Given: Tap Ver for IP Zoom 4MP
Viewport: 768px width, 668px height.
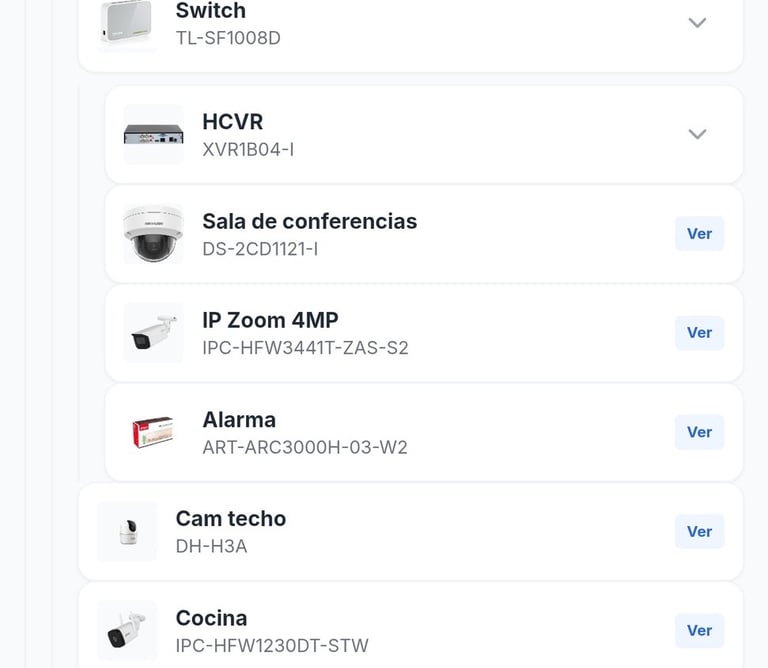Looking at the screenshot, I should click(x=699, y=333).
